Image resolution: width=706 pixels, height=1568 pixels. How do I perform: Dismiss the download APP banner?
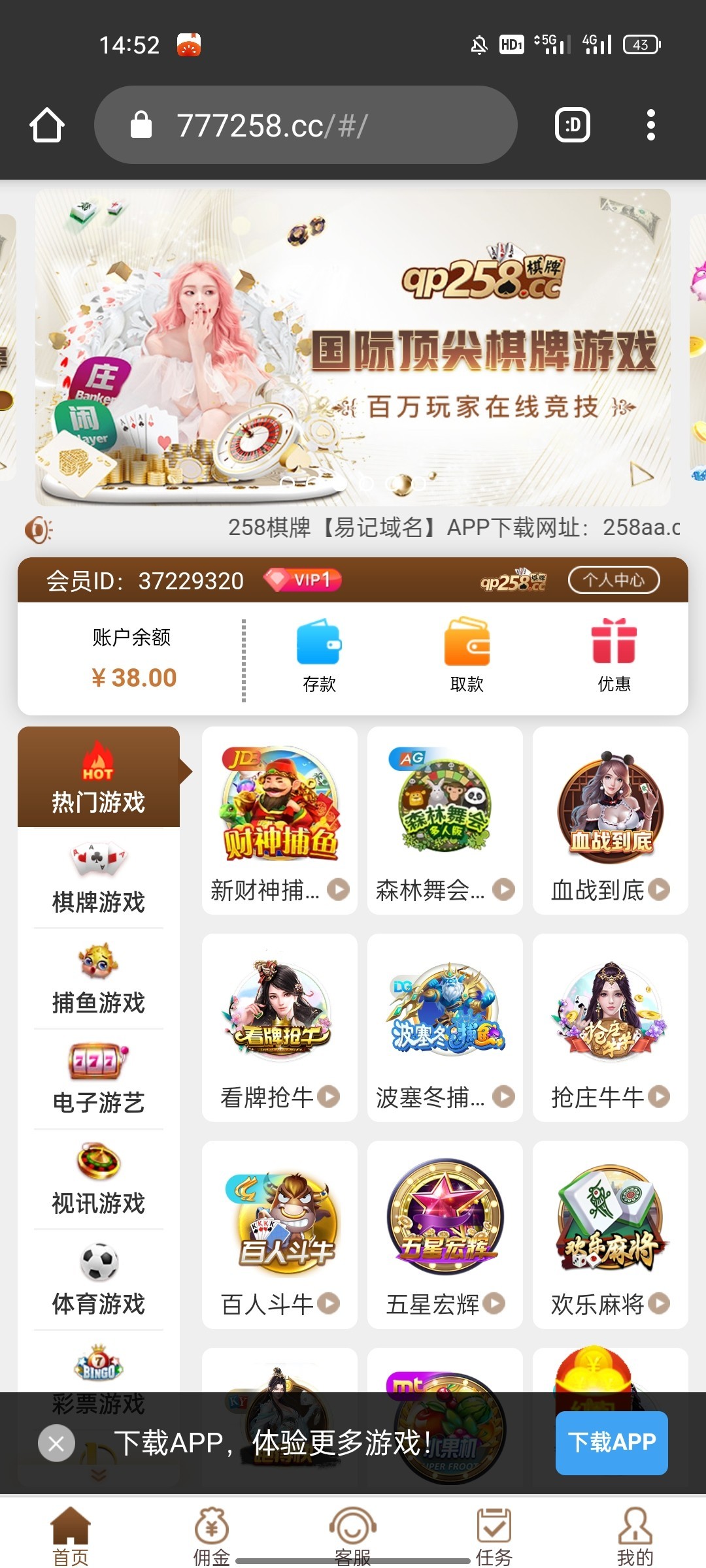[x=56, y=1443]
